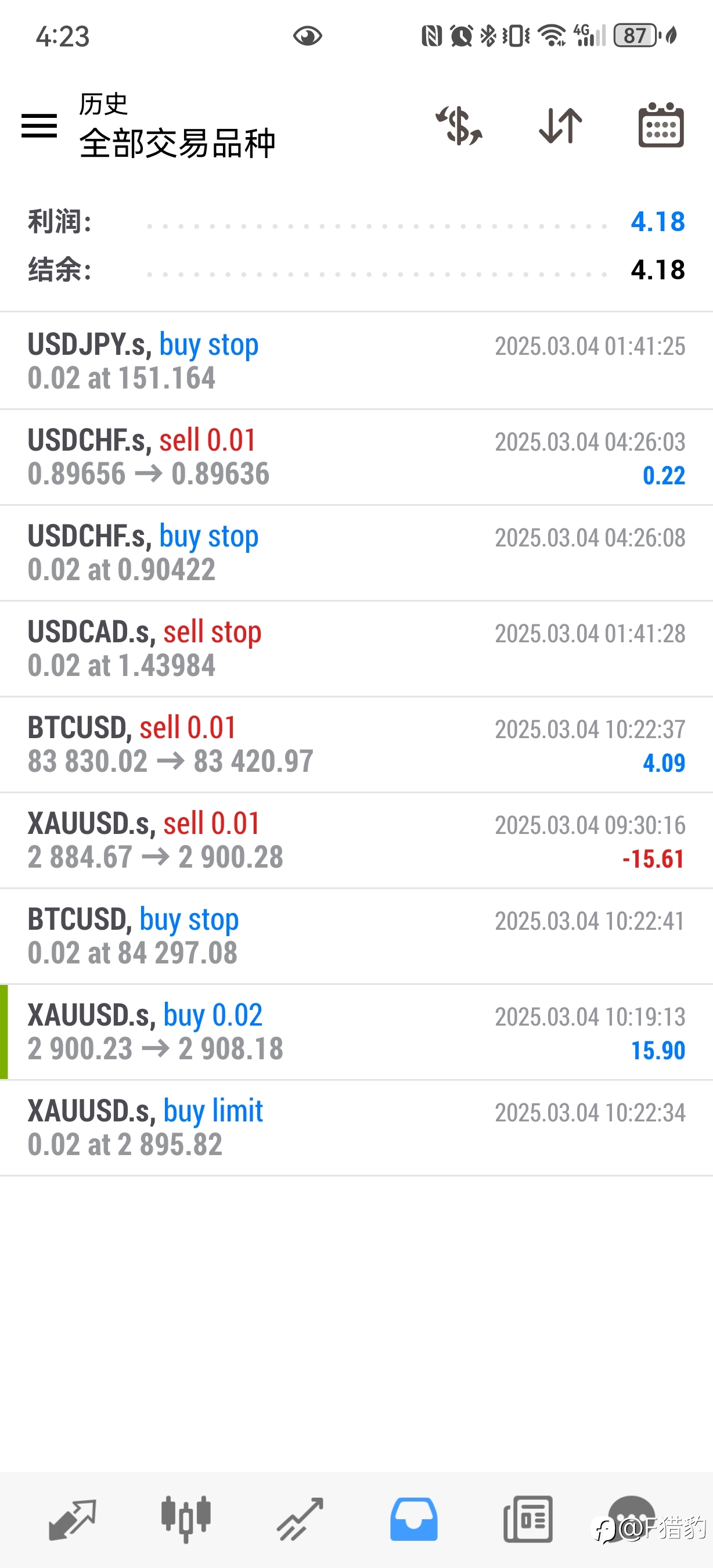This screenshot has width=713, height=1568.
Task: Open the USDCAD.s sell stop order
Action: point(356,649)
